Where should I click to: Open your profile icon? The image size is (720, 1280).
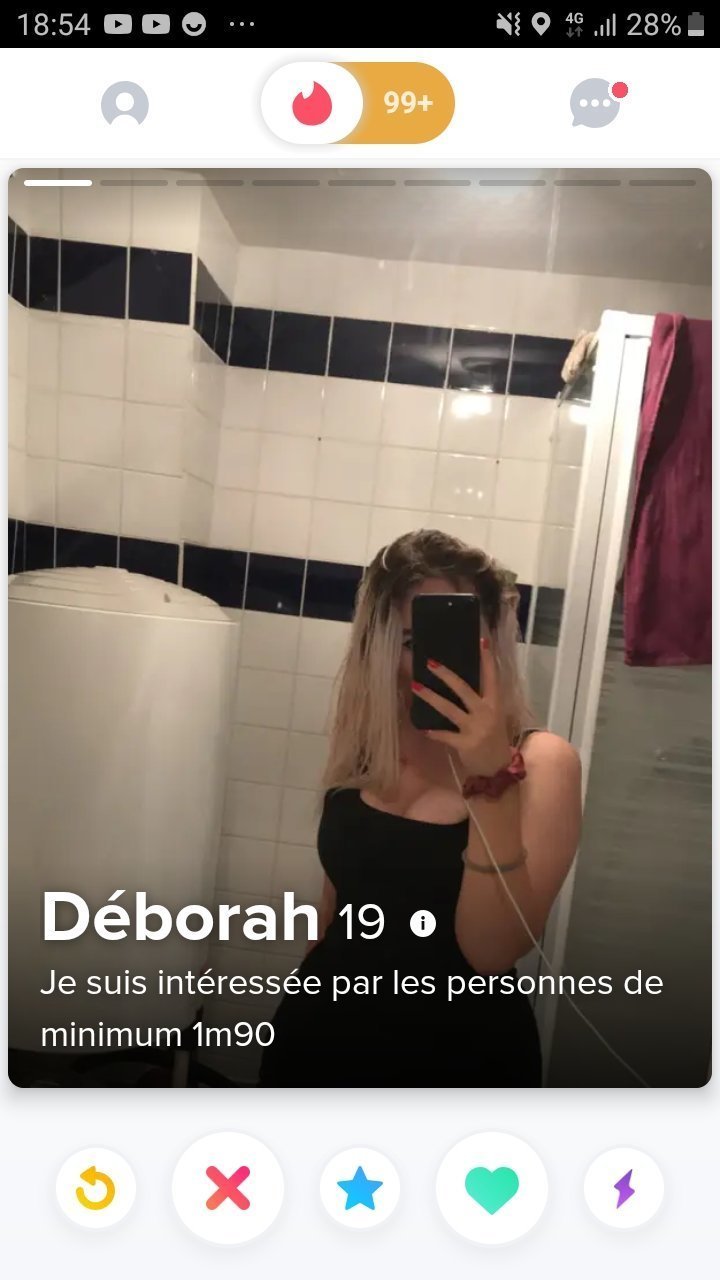[125, 104]
